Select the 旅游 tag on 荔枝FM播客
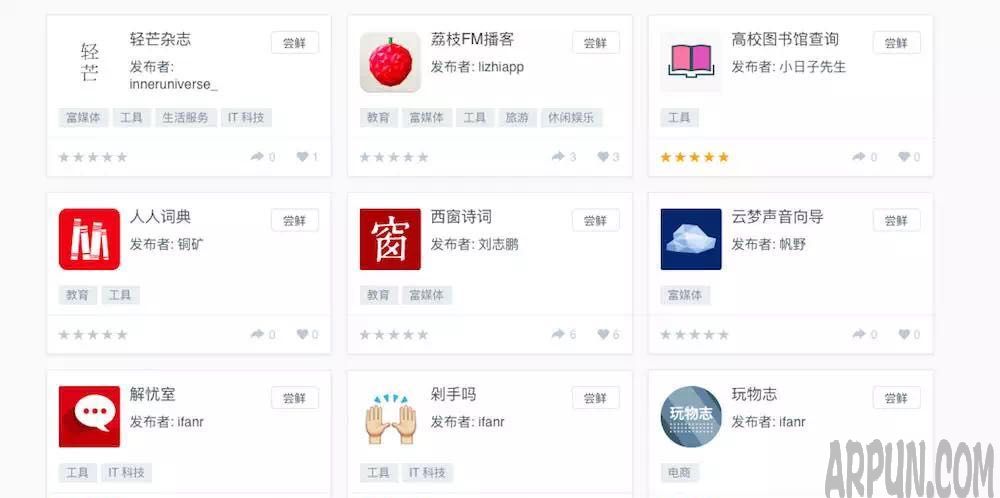 coord(516,118)
